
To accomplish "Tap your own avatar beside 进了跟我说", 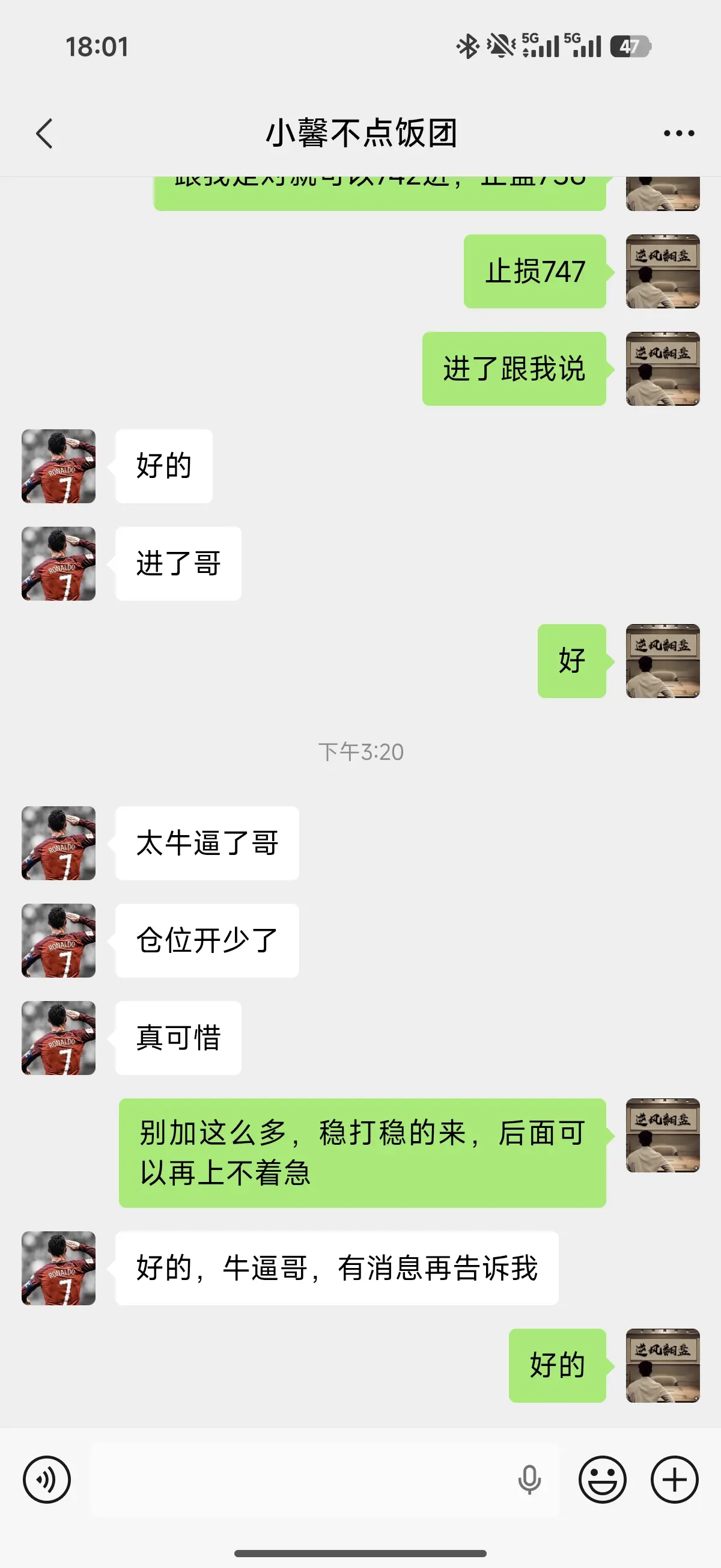I will 663,368.
